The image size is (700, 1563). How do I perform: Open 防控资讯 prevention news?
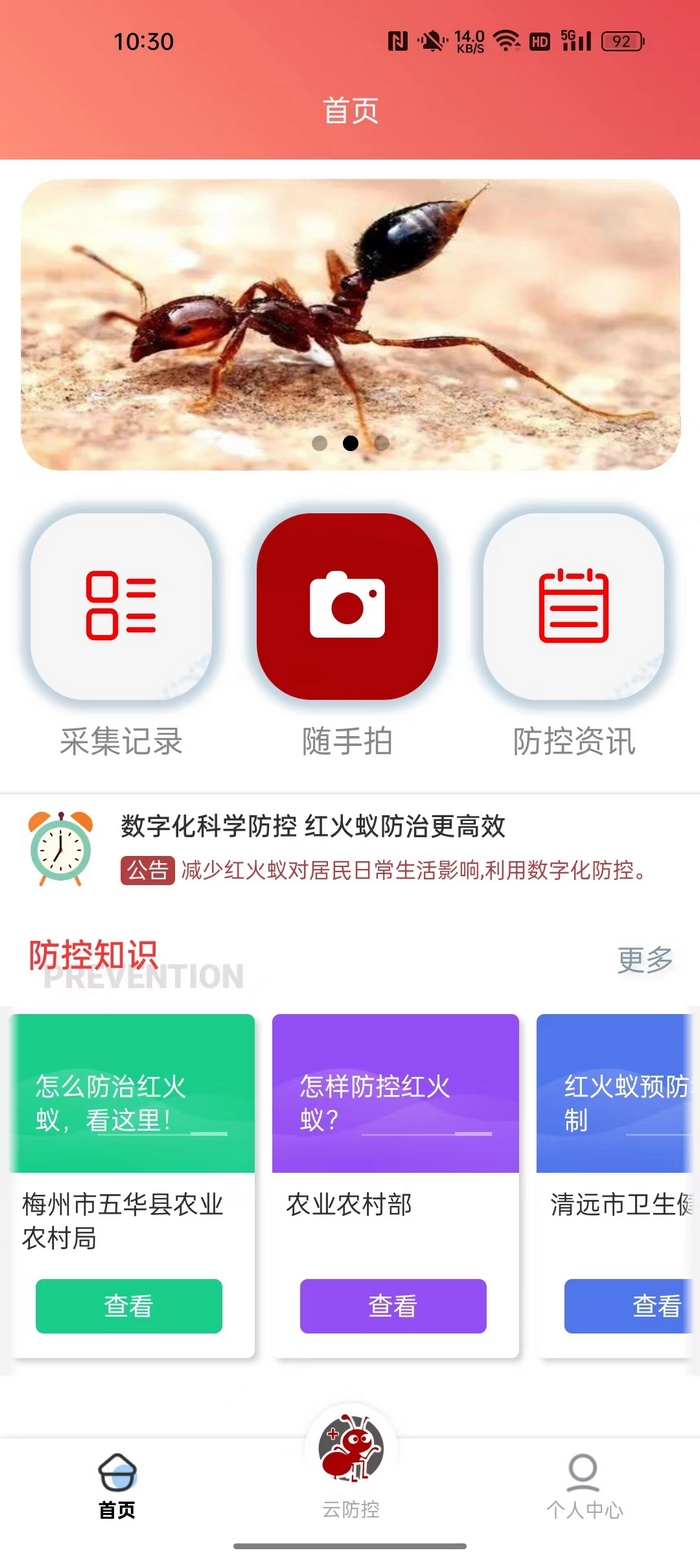click(573, 606)
